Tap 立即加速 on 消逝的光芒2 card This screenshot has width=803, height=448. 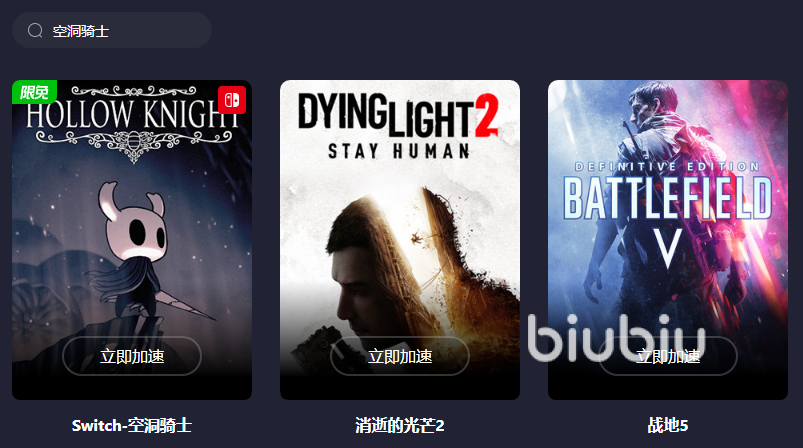pyautogui.click(x=400, y=356)
